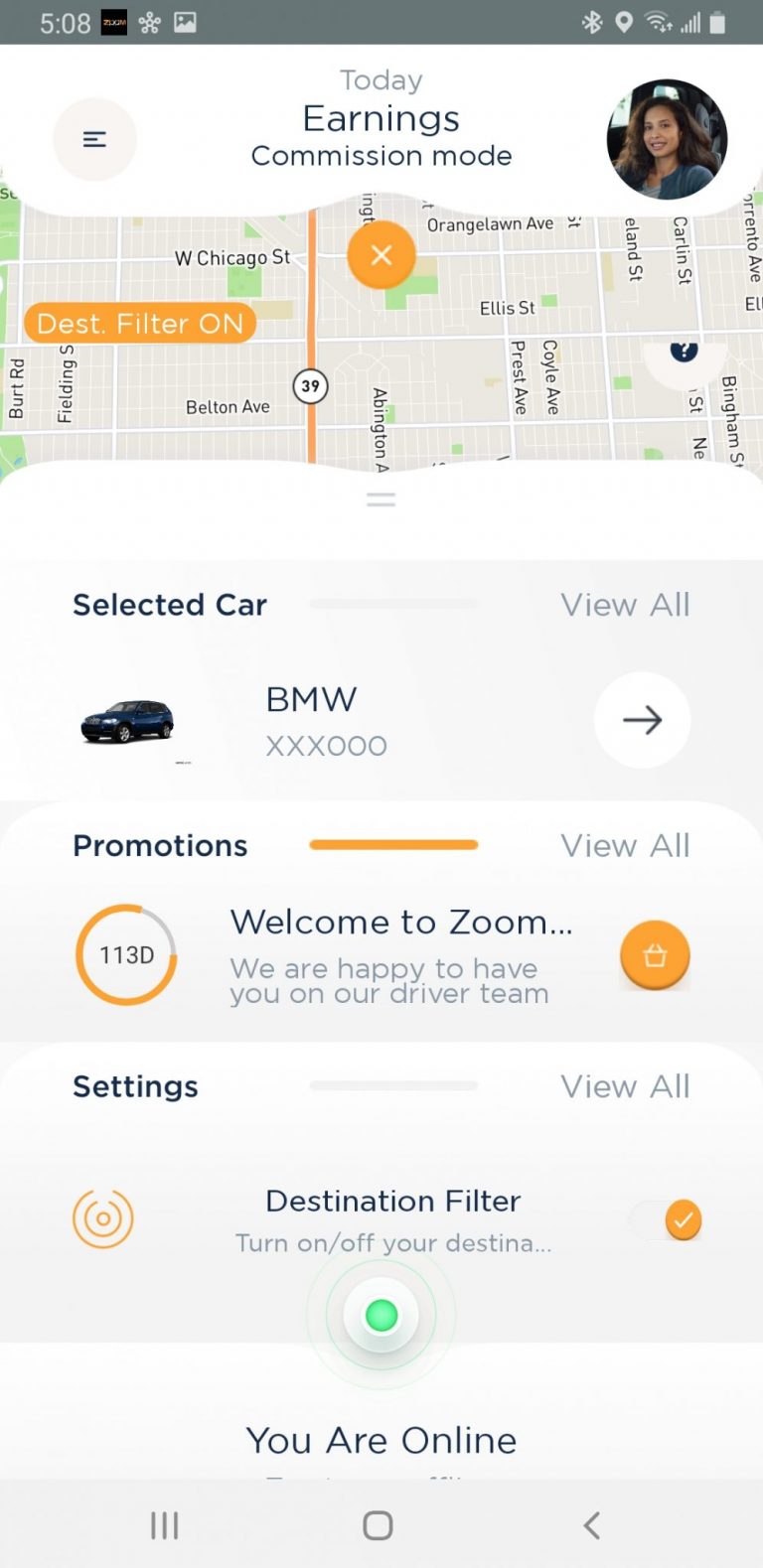View All promotions

(625, 845)
